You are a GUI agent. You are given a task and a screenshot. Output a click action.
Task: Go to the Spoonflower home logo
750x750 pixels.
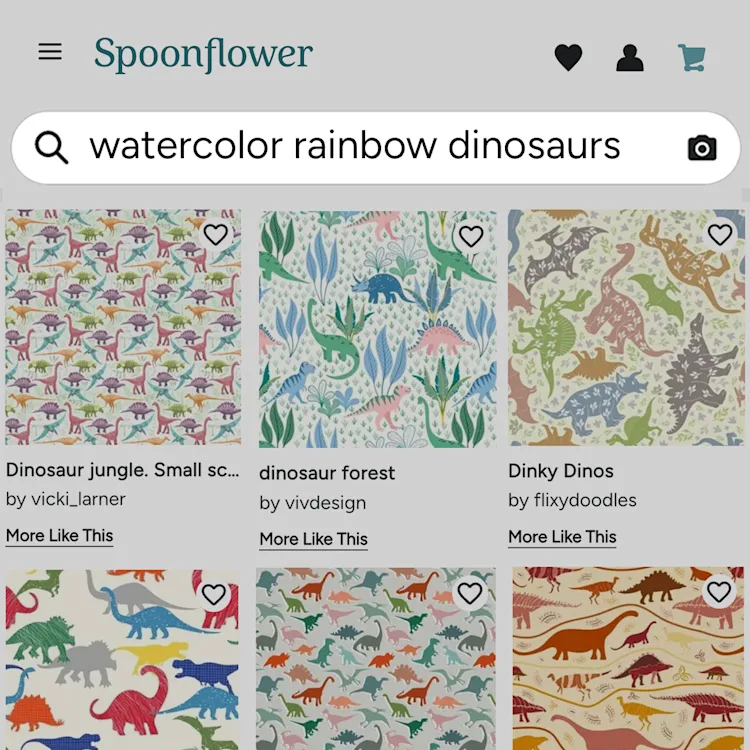click(x=203, y=55)
